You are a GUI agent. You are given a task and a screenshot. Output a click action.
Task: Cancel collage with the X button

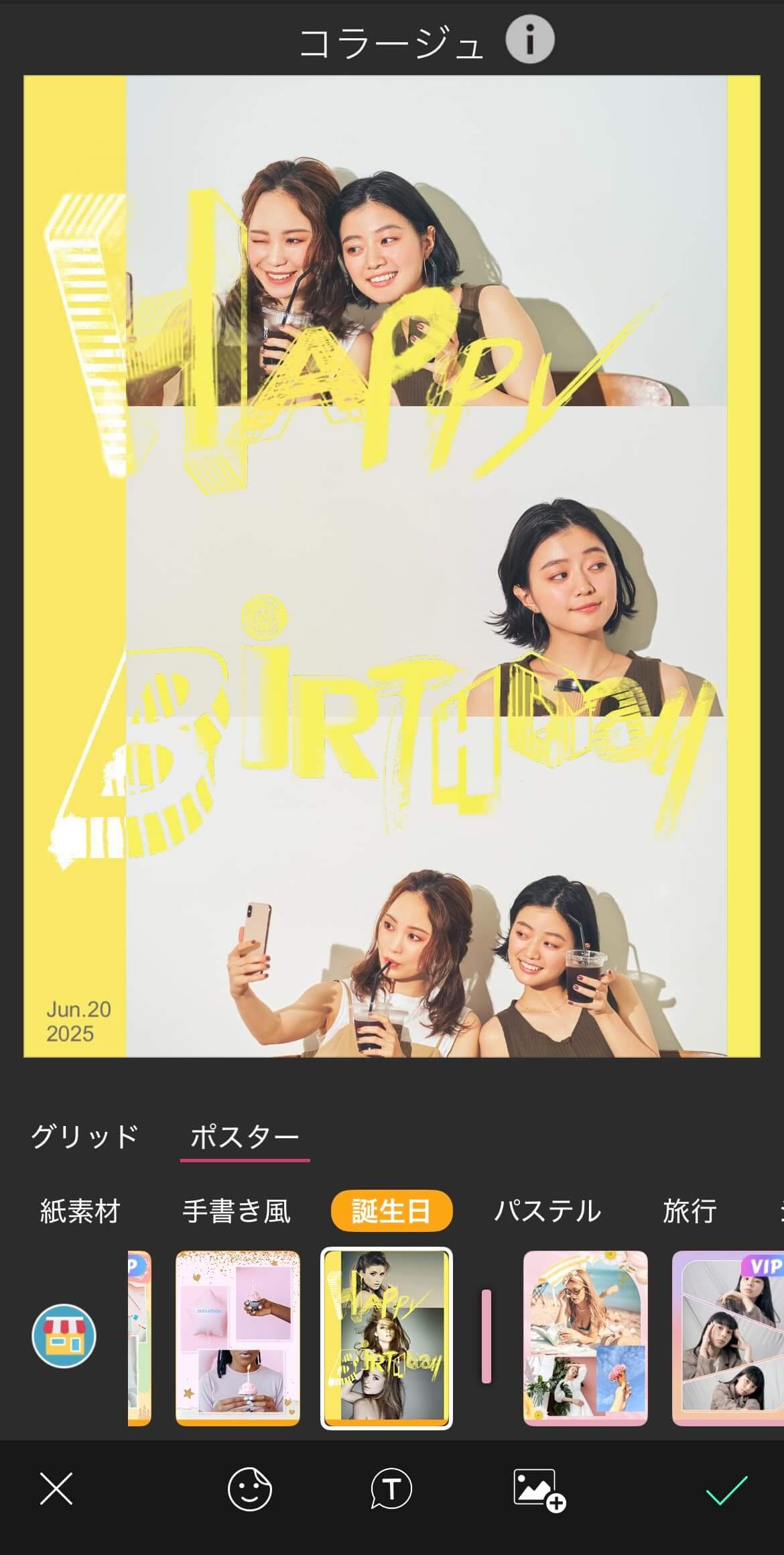point(56,1489)
